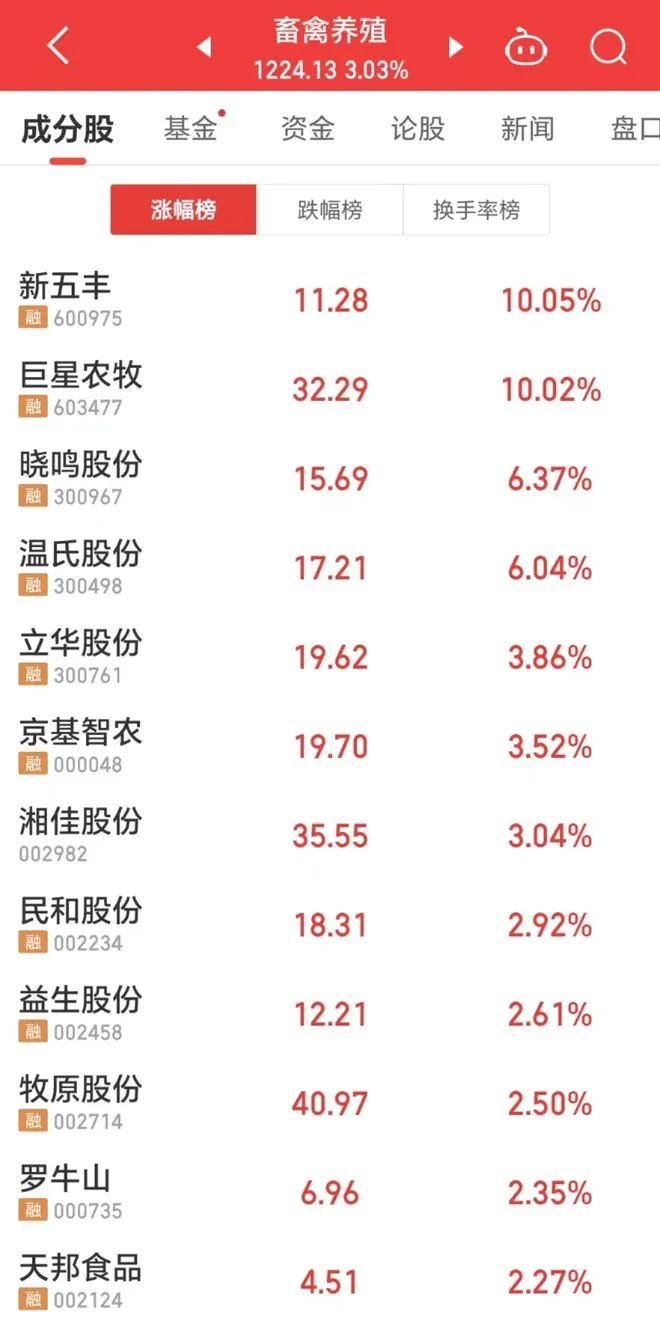View details for 温氏股份

[x=330, y=568]
